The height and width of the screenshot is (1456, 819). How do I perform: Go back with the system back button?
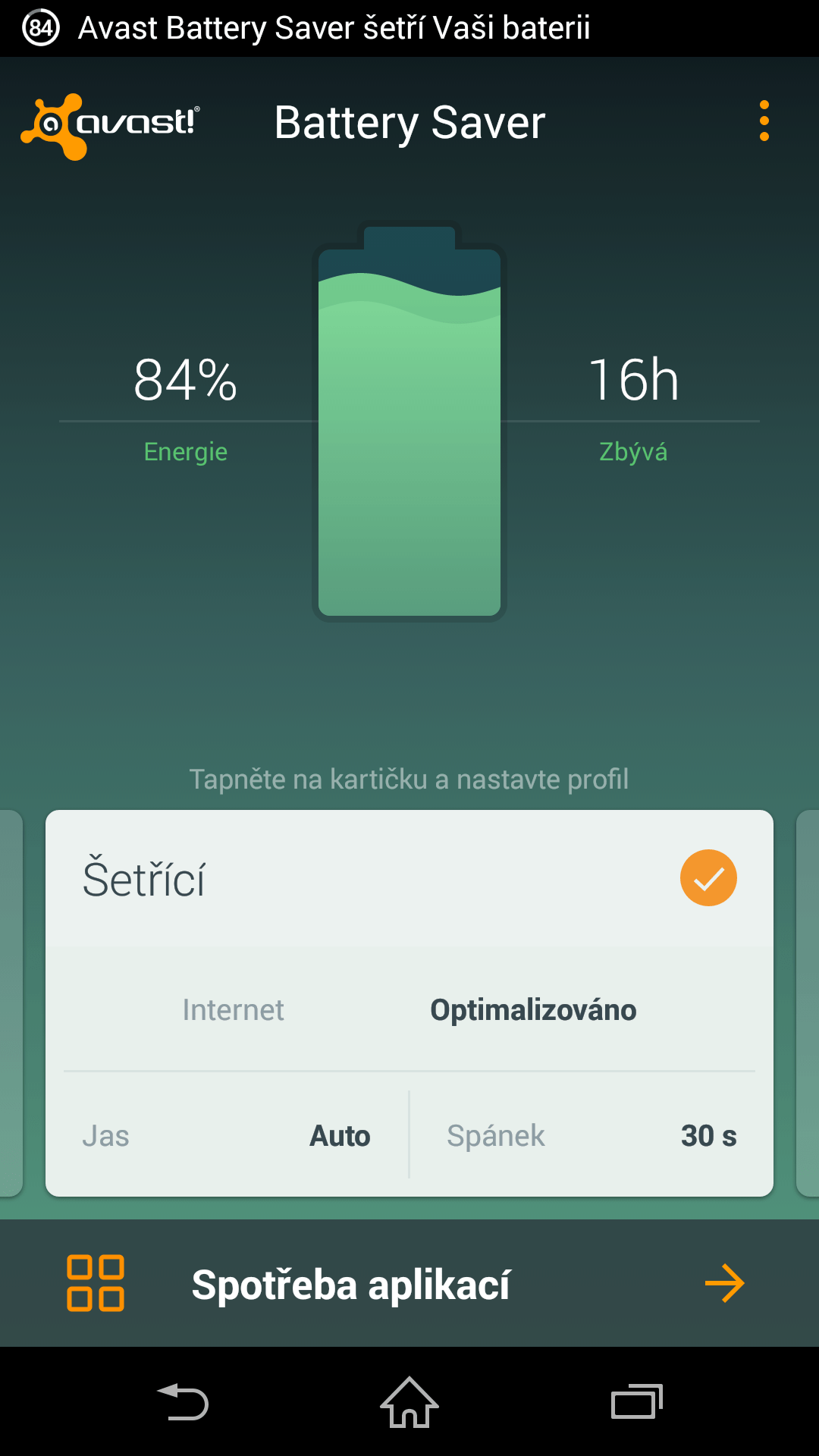tap(183, 1401)
